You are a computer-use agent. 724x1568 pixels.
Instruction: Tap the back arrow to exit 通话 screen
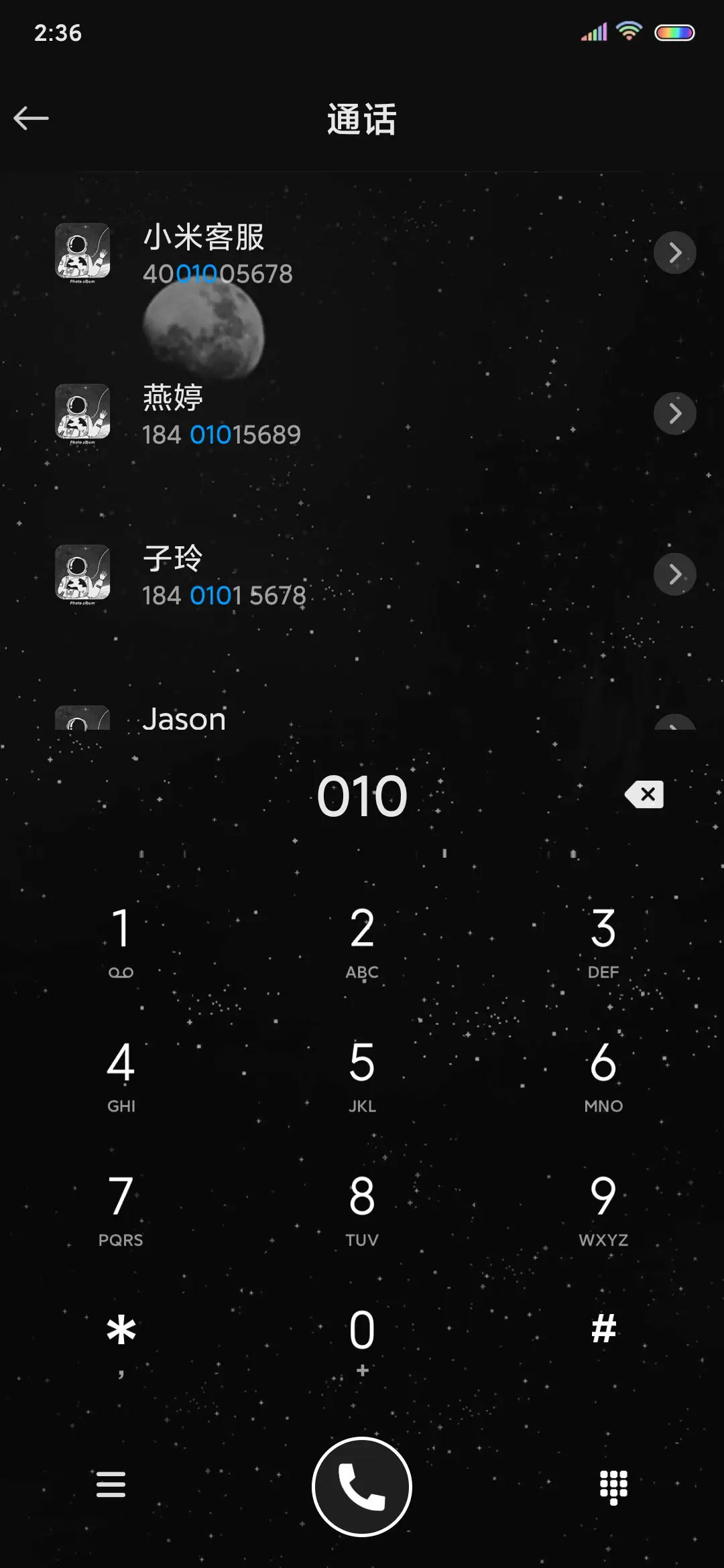pos(29,119)
